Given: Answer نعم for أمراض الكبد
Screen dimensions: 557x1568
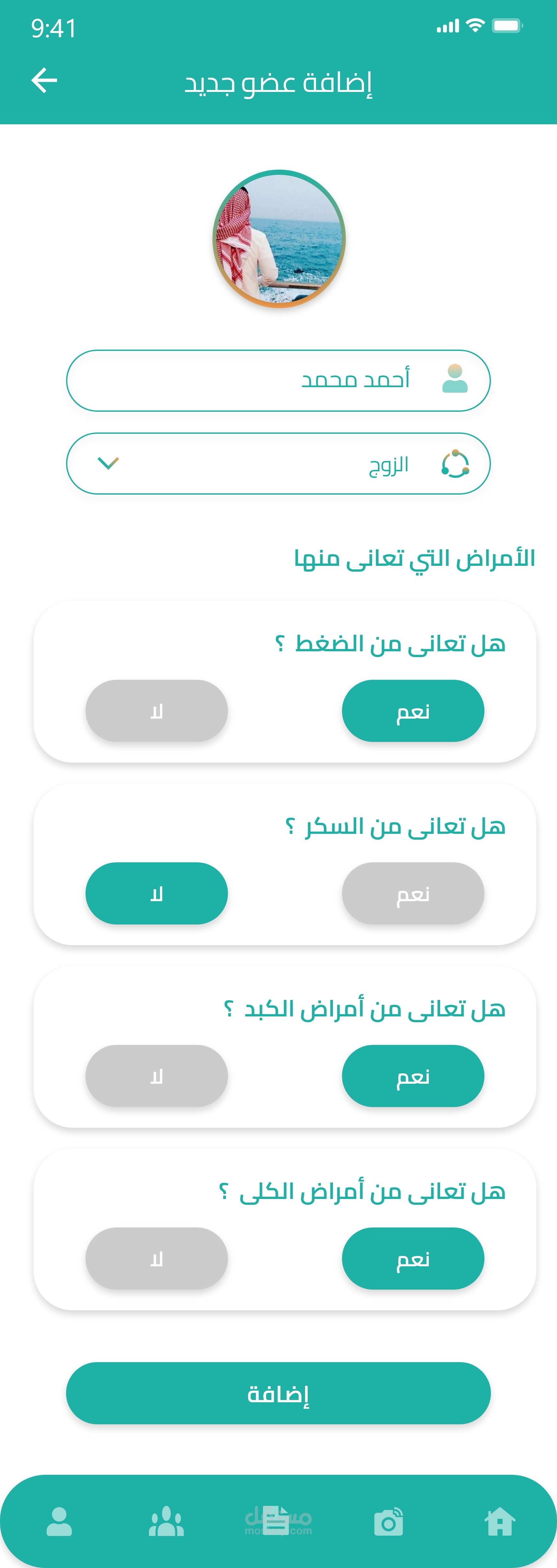Looking at the screenshot, I should (x=413, y=1076).
